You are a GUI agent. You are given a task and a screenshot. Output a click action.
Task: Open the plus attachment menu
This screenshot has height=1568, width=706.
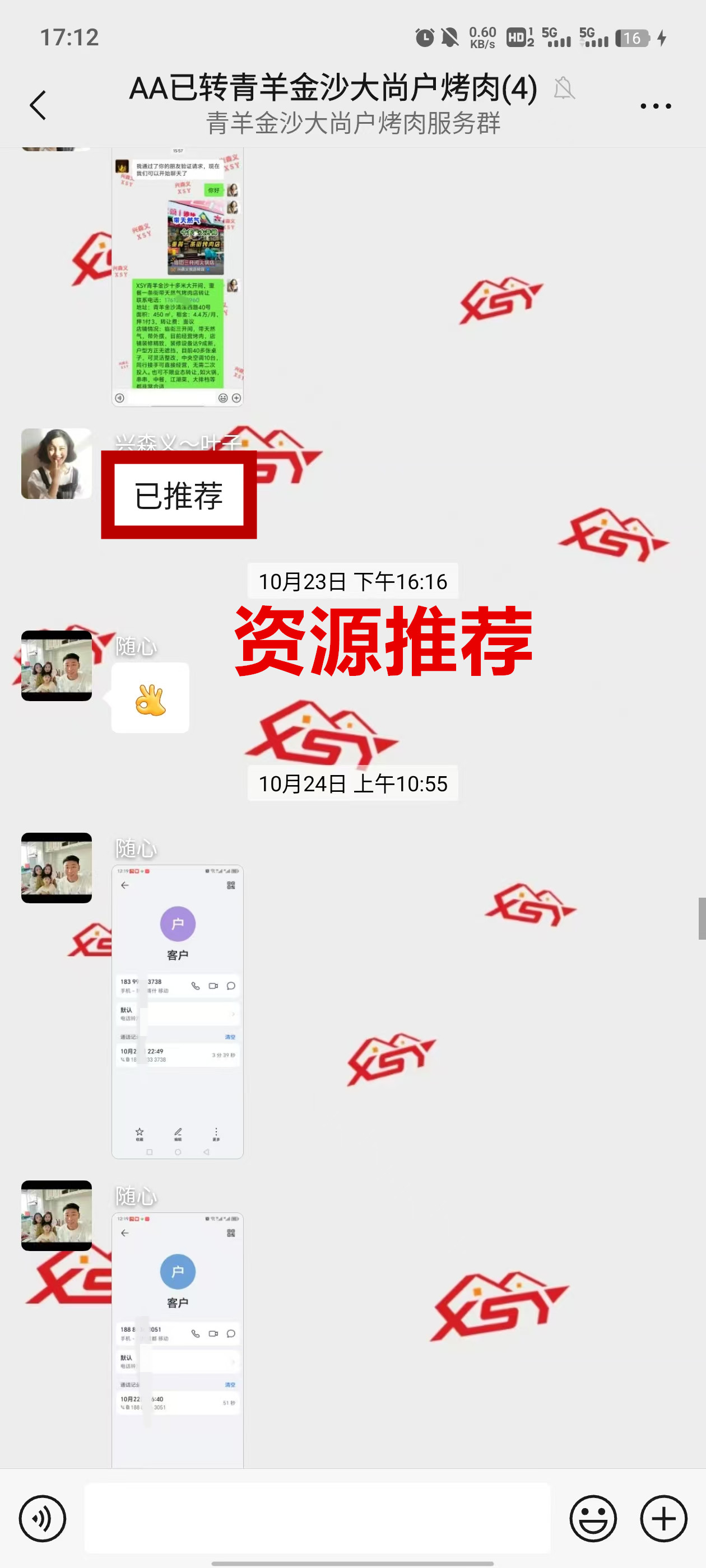coord(663,1518)
